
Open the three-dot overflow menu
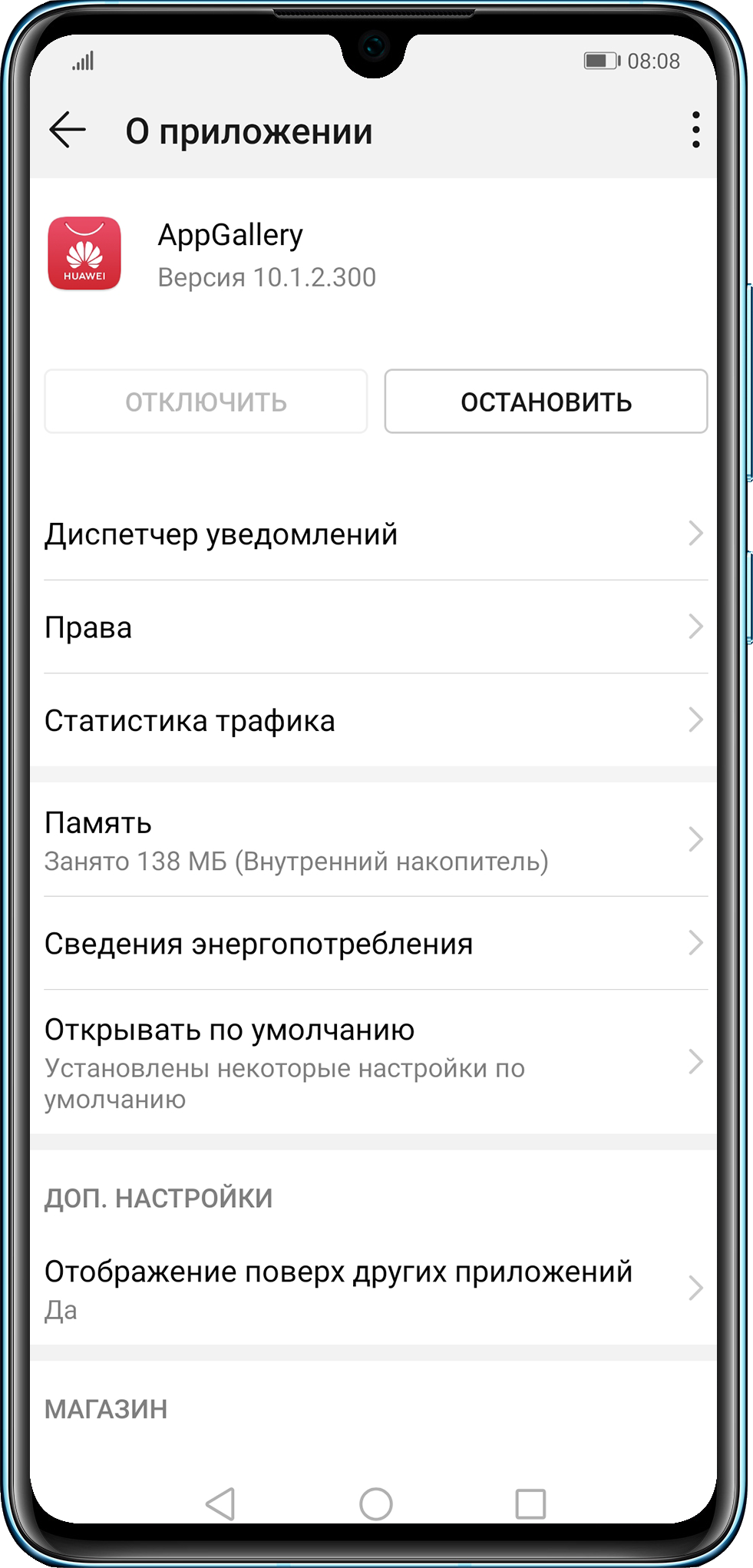click(695, 130)
